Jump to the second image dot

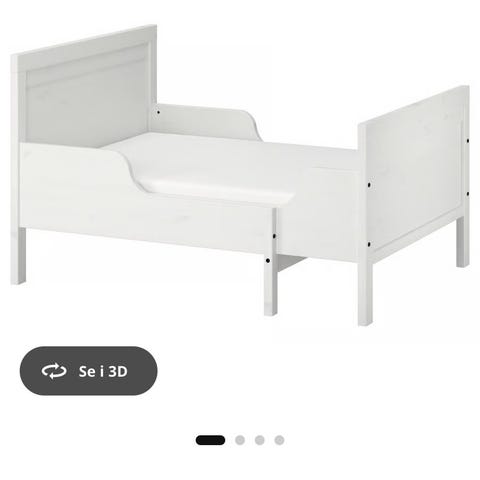coord(240,440)
